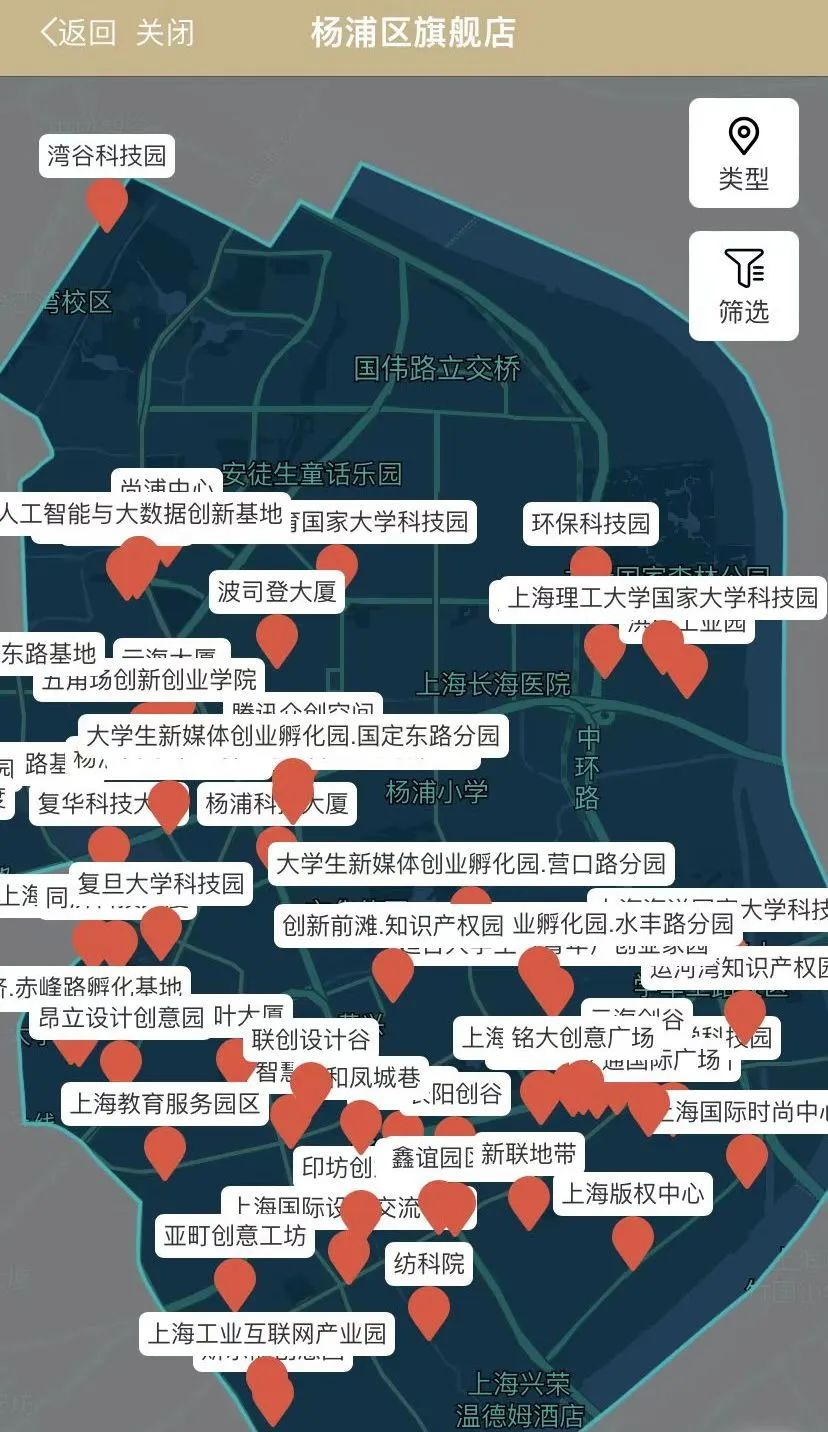Select 上海教育服务园区 marker label
Viewport: 828px width, 1432px height.
click(165, 1104)
